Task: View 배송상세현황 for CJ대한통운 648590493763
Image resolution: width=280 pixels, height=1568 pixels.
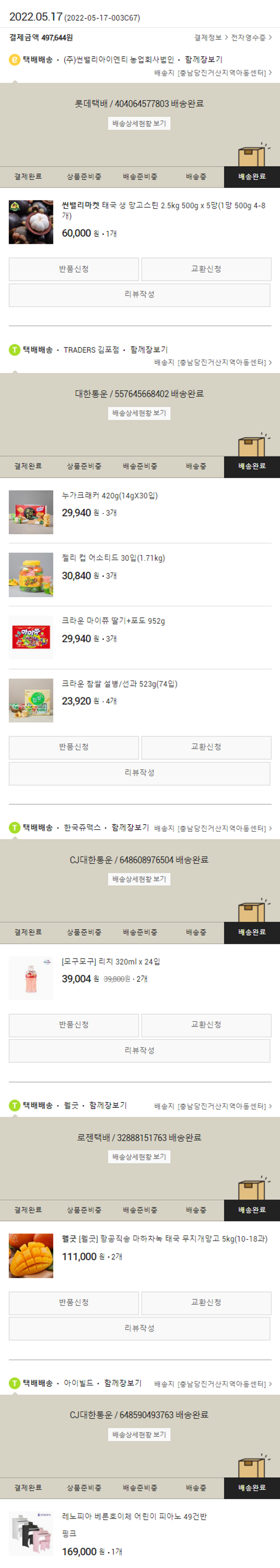Action: [139, 1435]
